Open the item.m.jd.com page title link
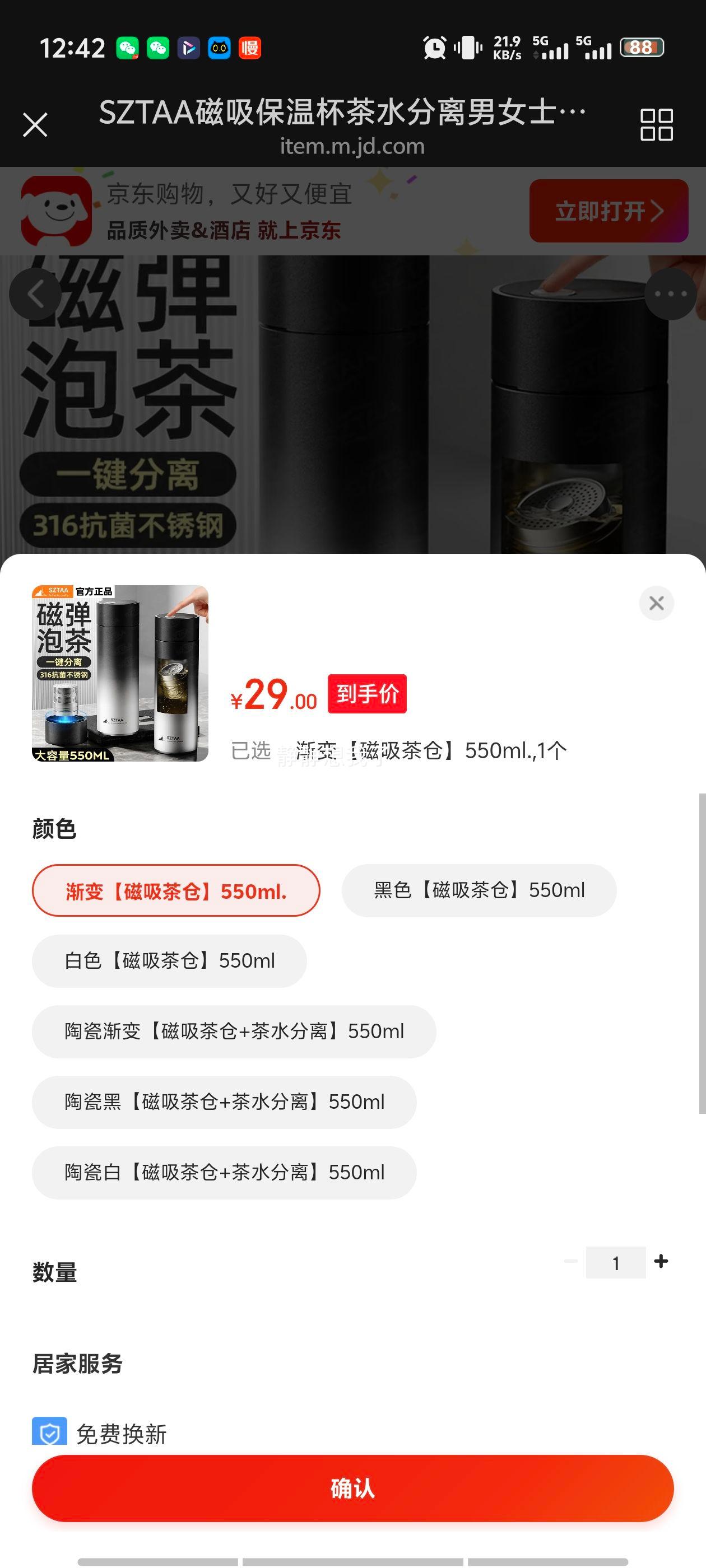The image size is (706, 1568). click(x=352, y=146)
